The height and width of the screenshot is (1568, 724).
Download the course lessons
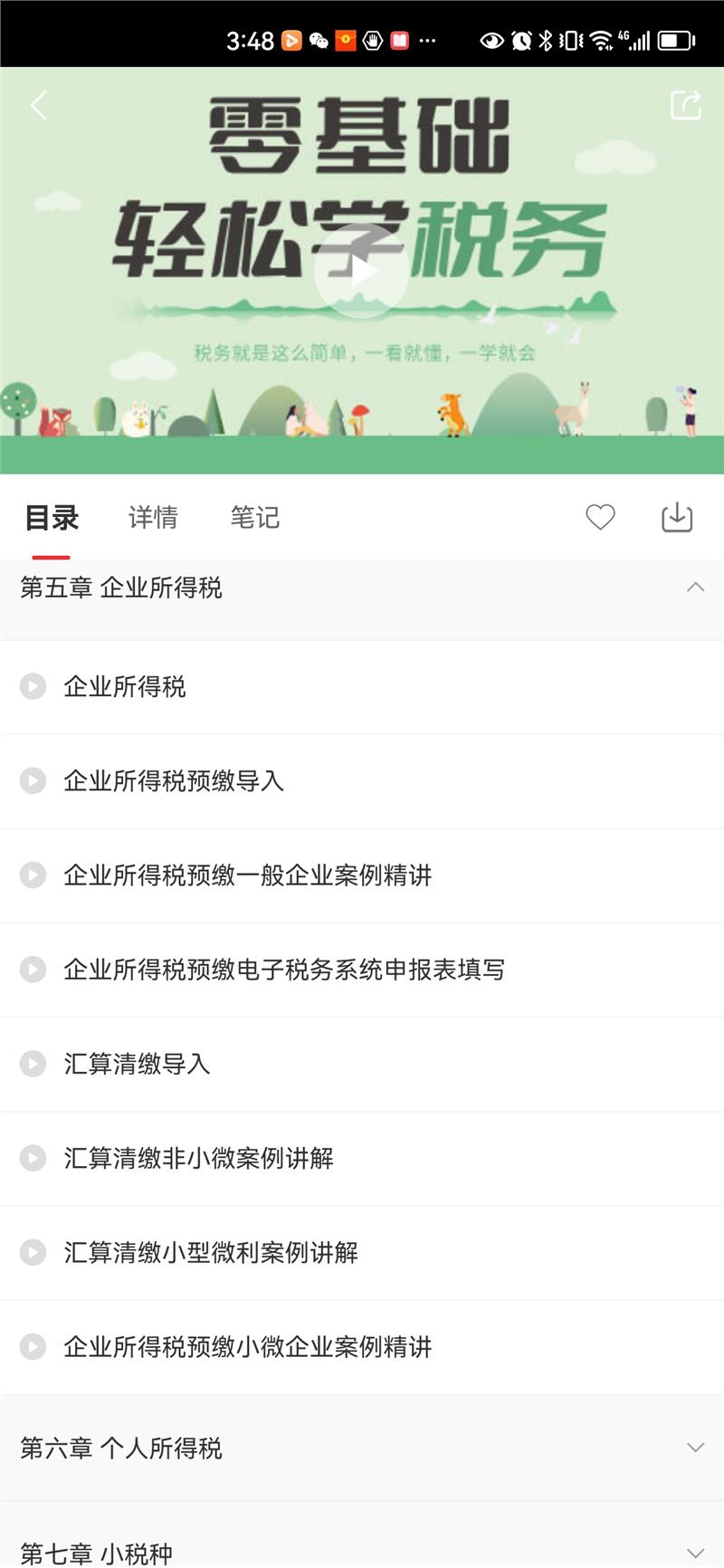[x=677, y=517]
